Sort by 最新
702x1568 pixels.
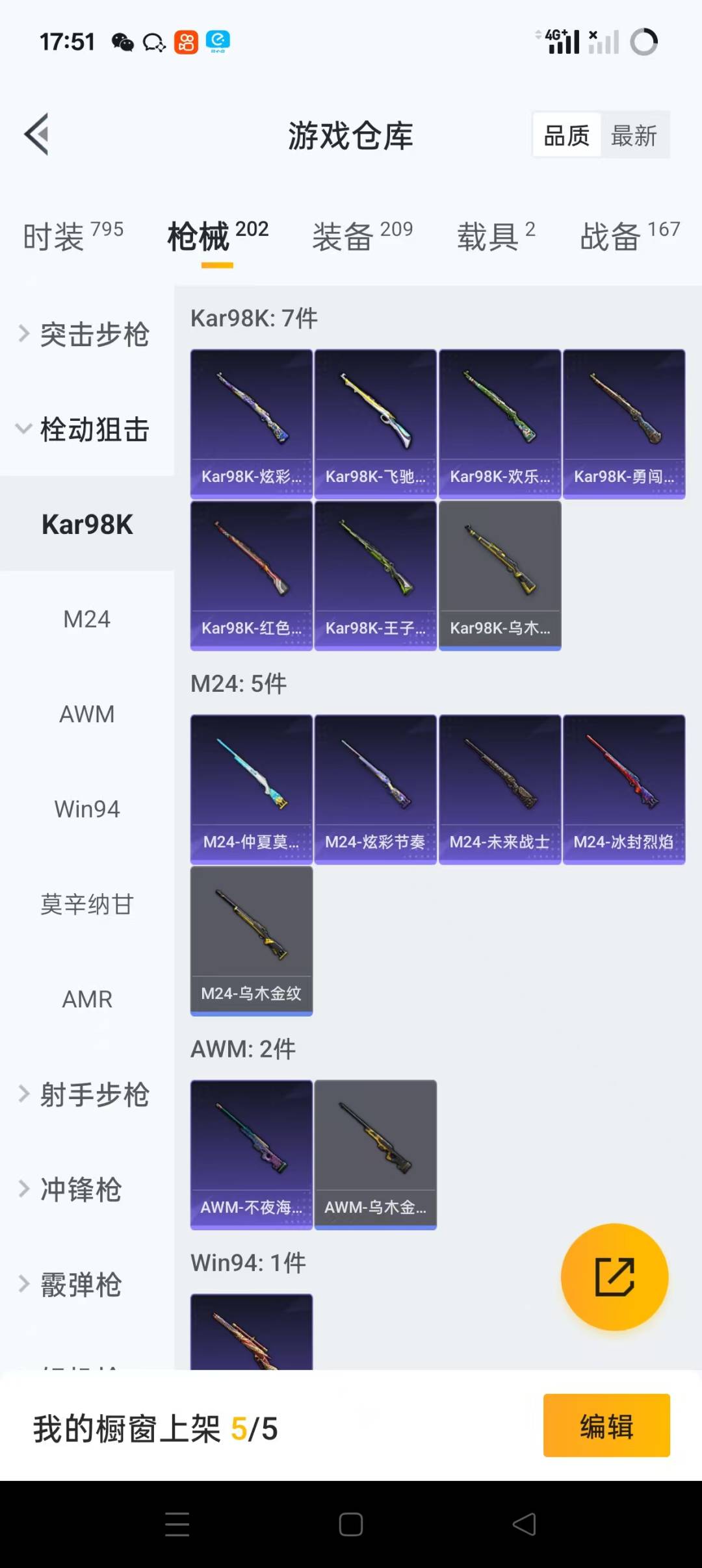click(x=634, y=136)
